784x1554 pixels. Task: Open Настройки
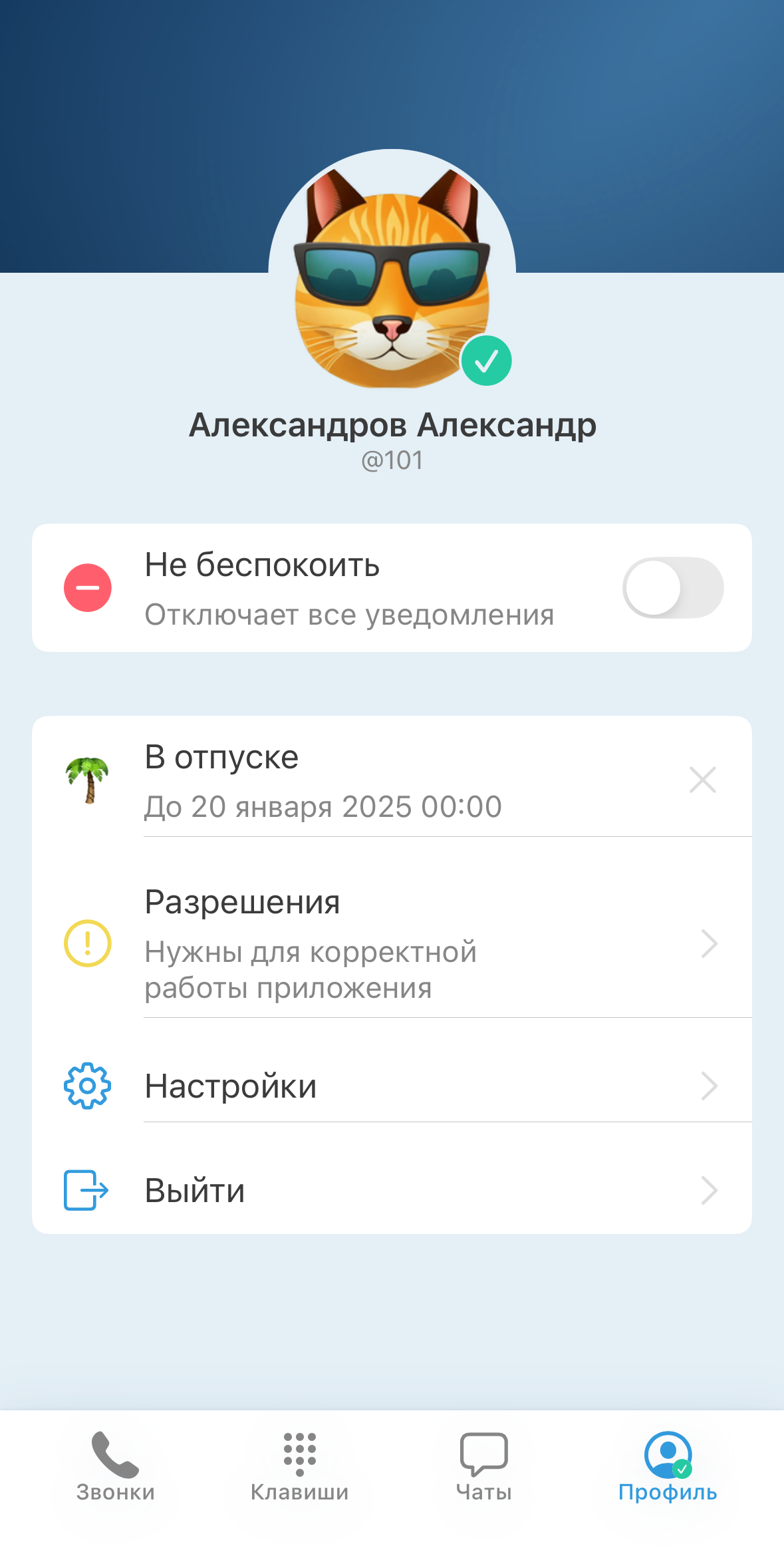[x=392, y=1086]
